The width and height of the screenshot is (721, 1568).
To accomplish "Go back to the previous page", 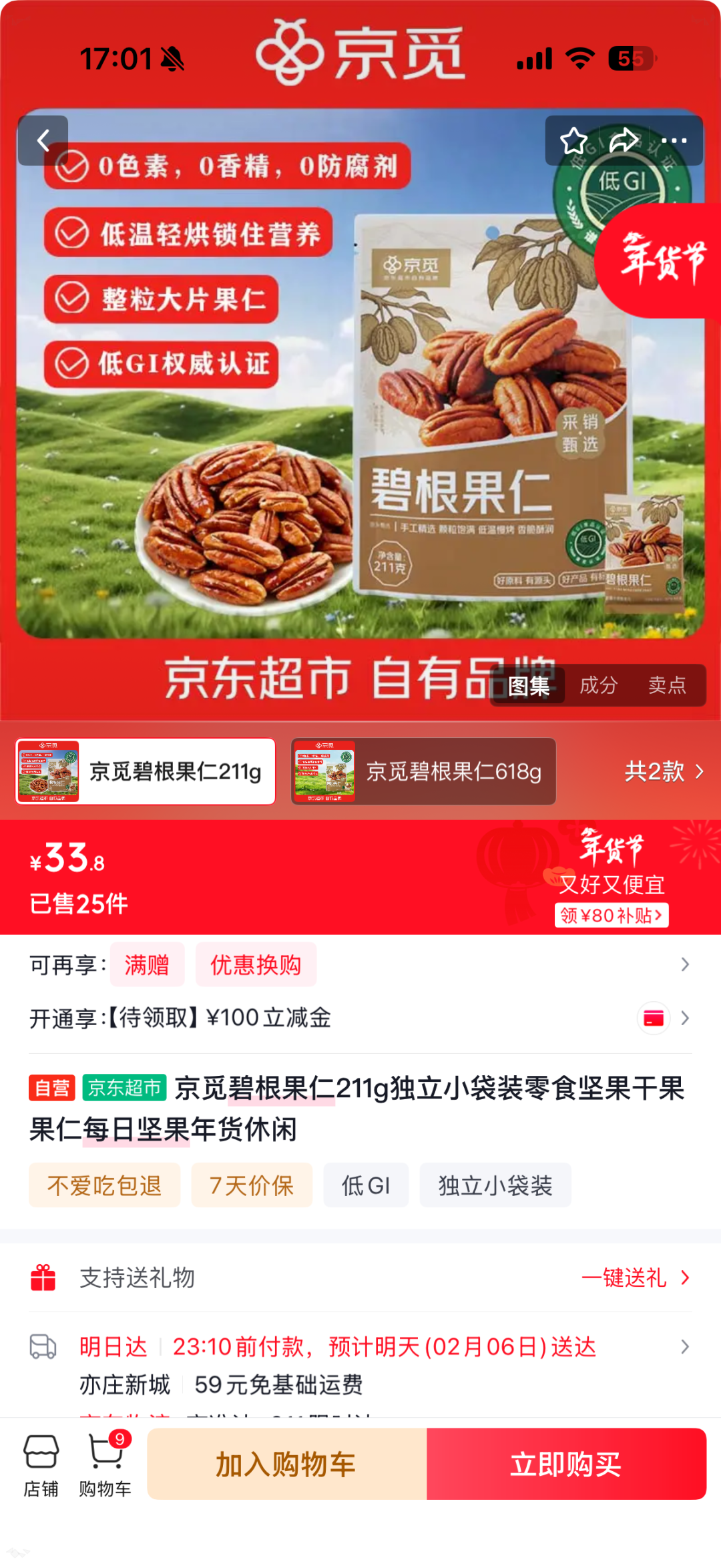I will point(43,141).
